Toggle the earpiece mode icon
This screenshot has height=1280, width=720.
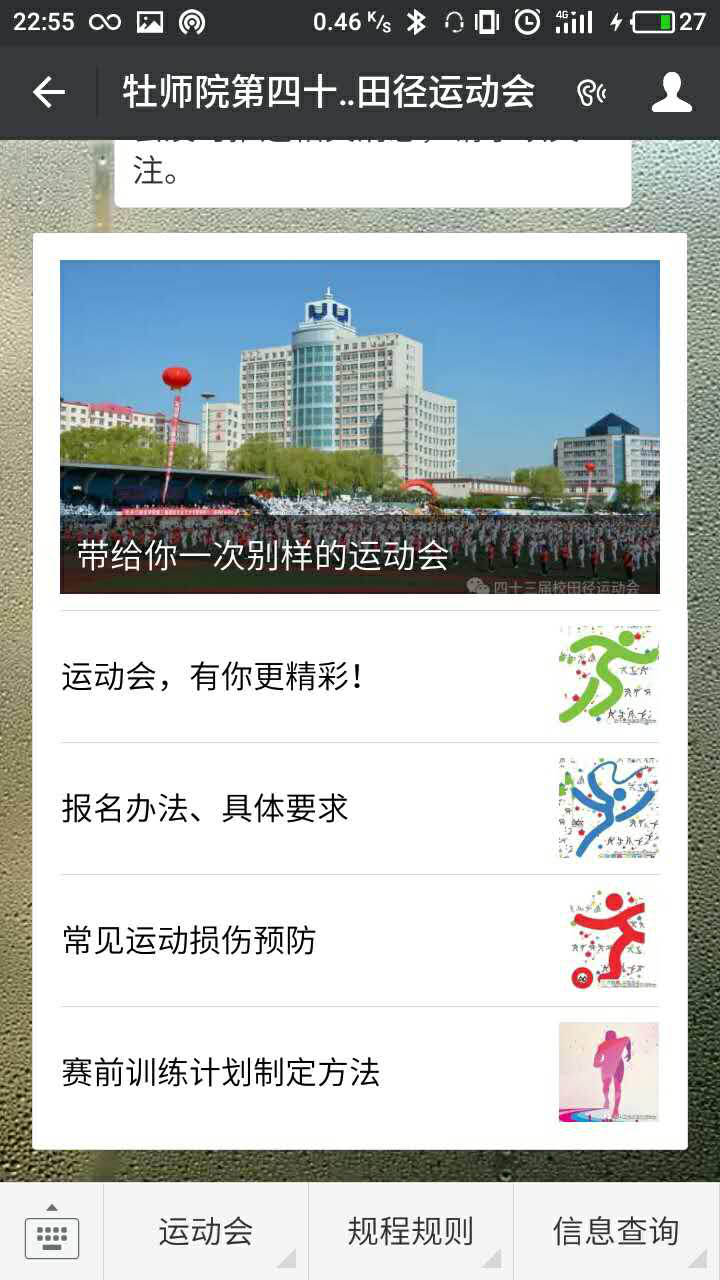click(591, 93)
